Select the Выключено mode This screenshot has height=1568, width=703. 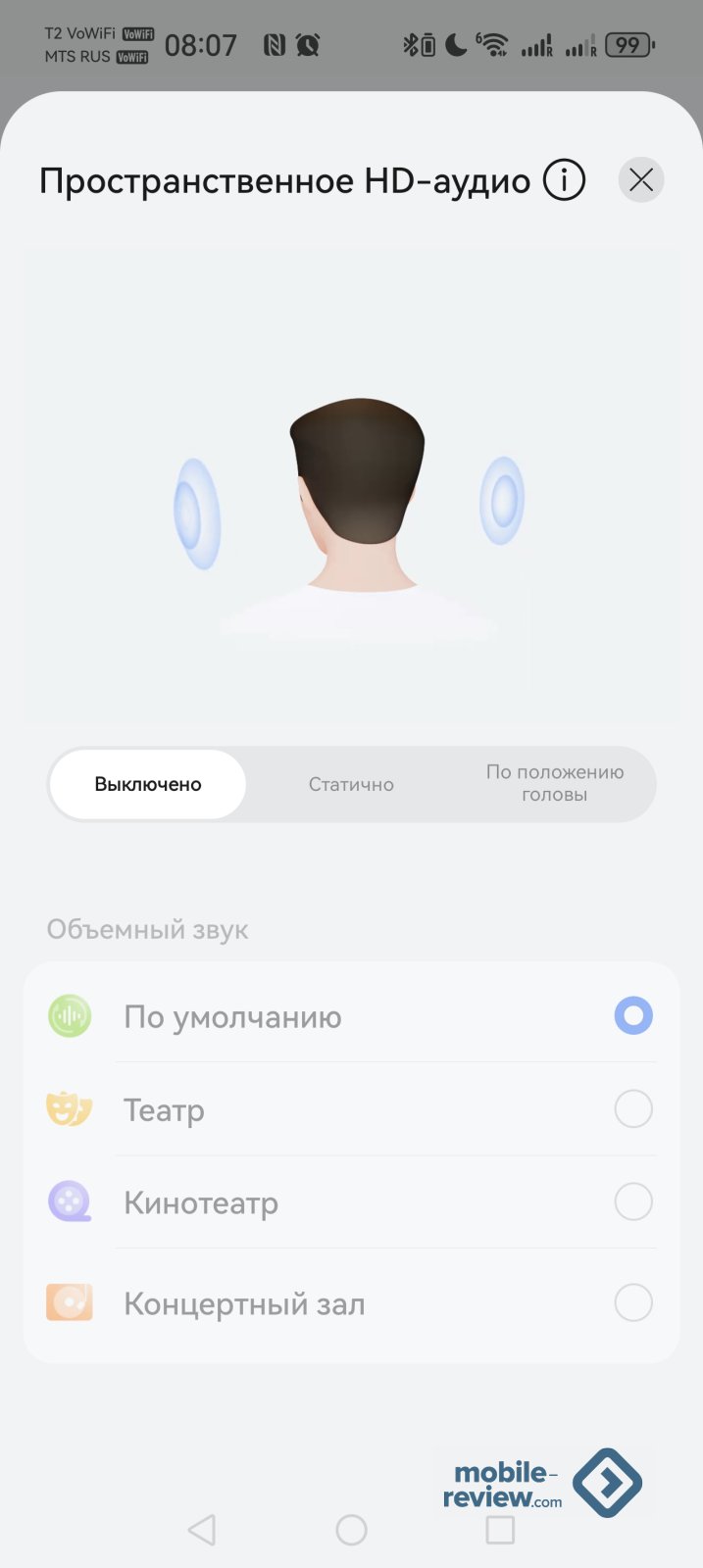(148, 784)
